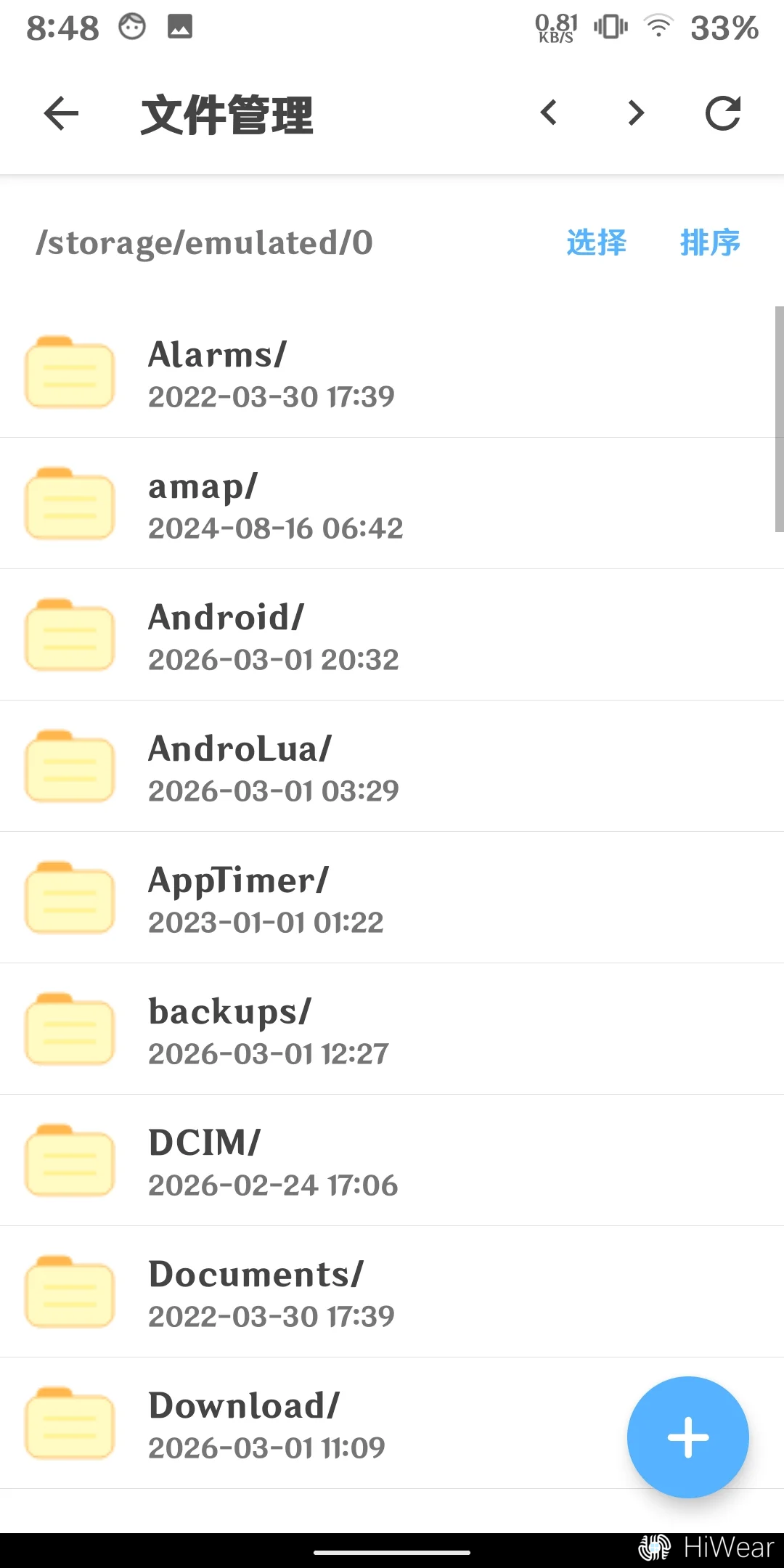Go back using the top-left arrow

(61, 114)
